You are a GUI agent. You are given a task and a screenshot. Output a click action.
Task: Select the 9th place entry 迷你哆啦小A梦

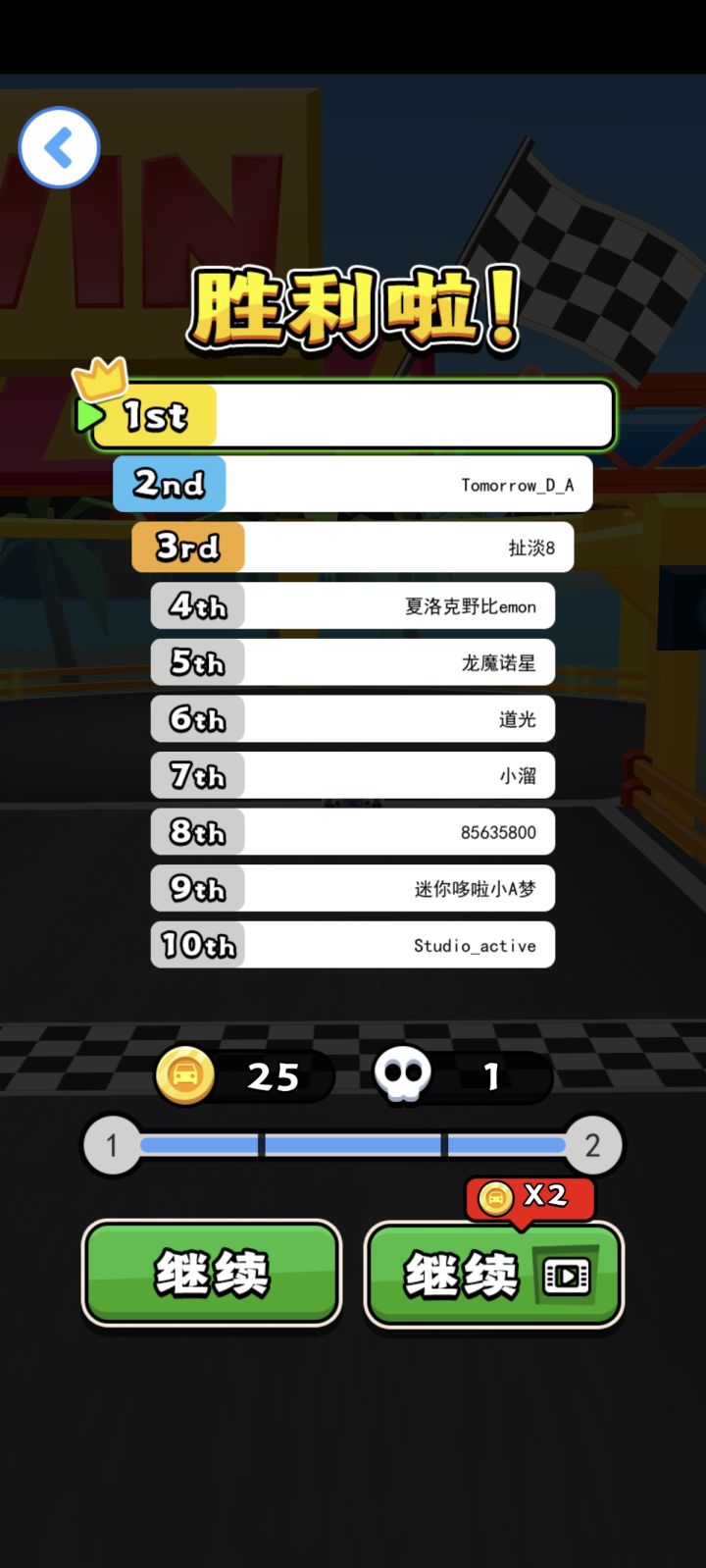click(x=353, y=888)
